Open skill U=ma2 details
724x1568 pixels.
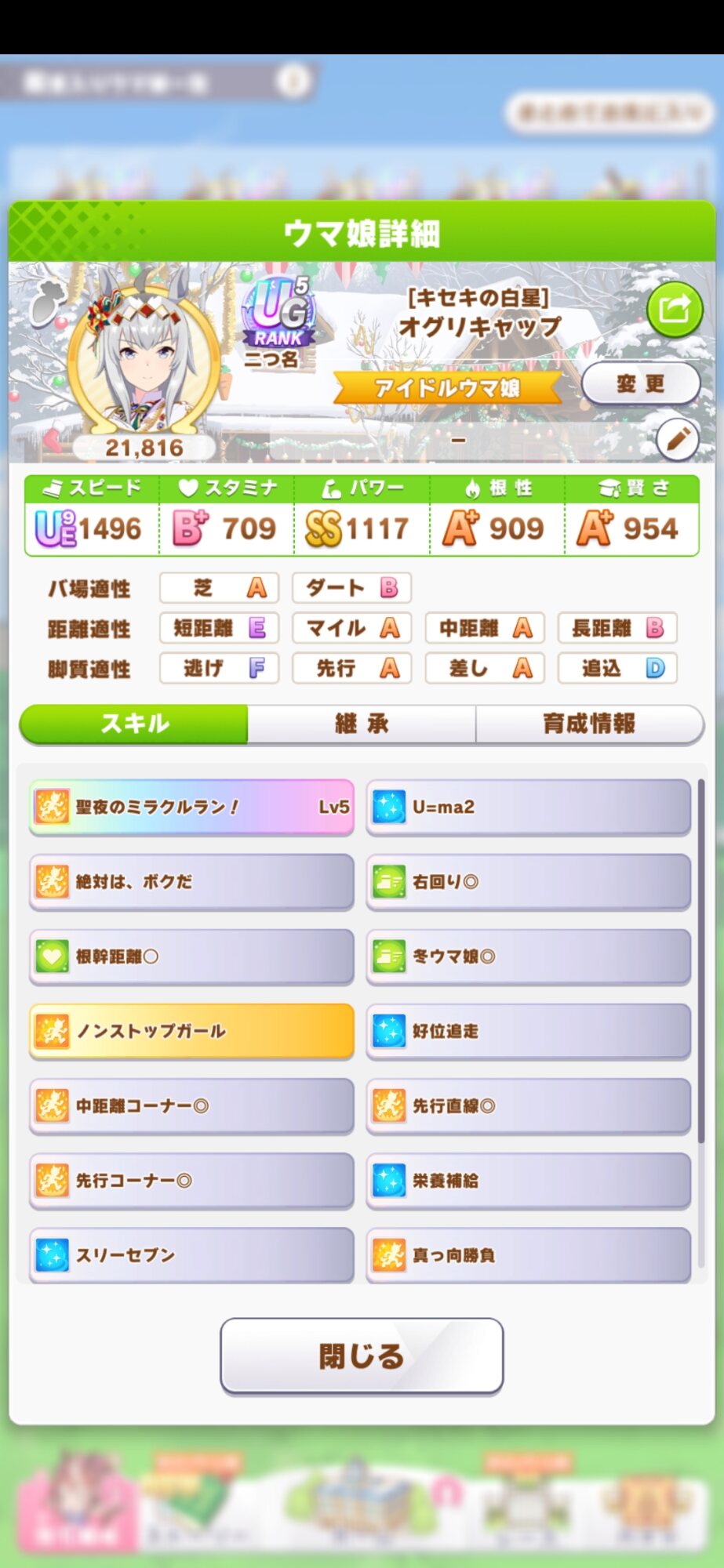point(528,807)
